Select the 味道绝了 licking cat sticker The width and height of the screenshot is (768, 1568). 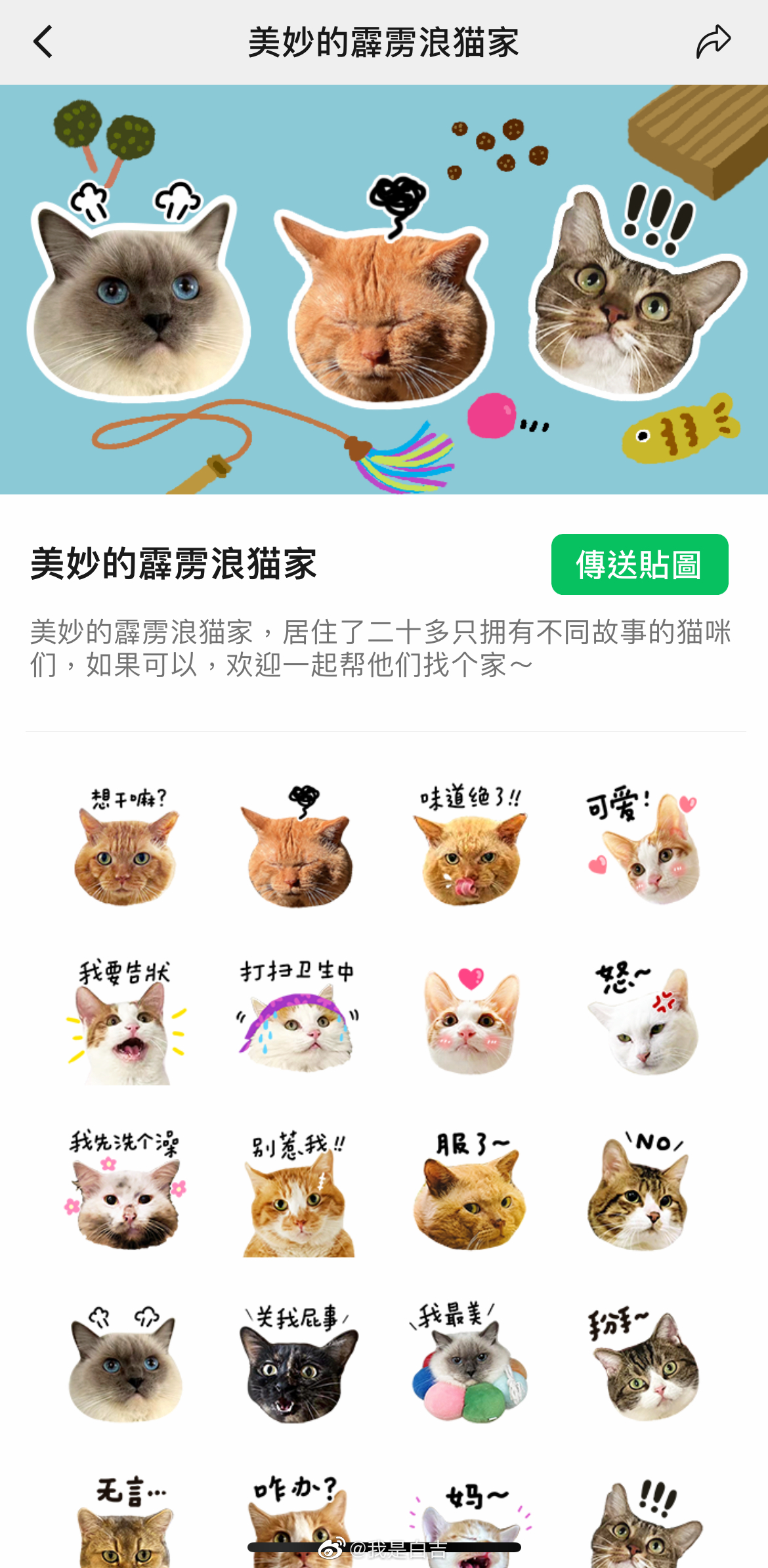pos(470,848)
